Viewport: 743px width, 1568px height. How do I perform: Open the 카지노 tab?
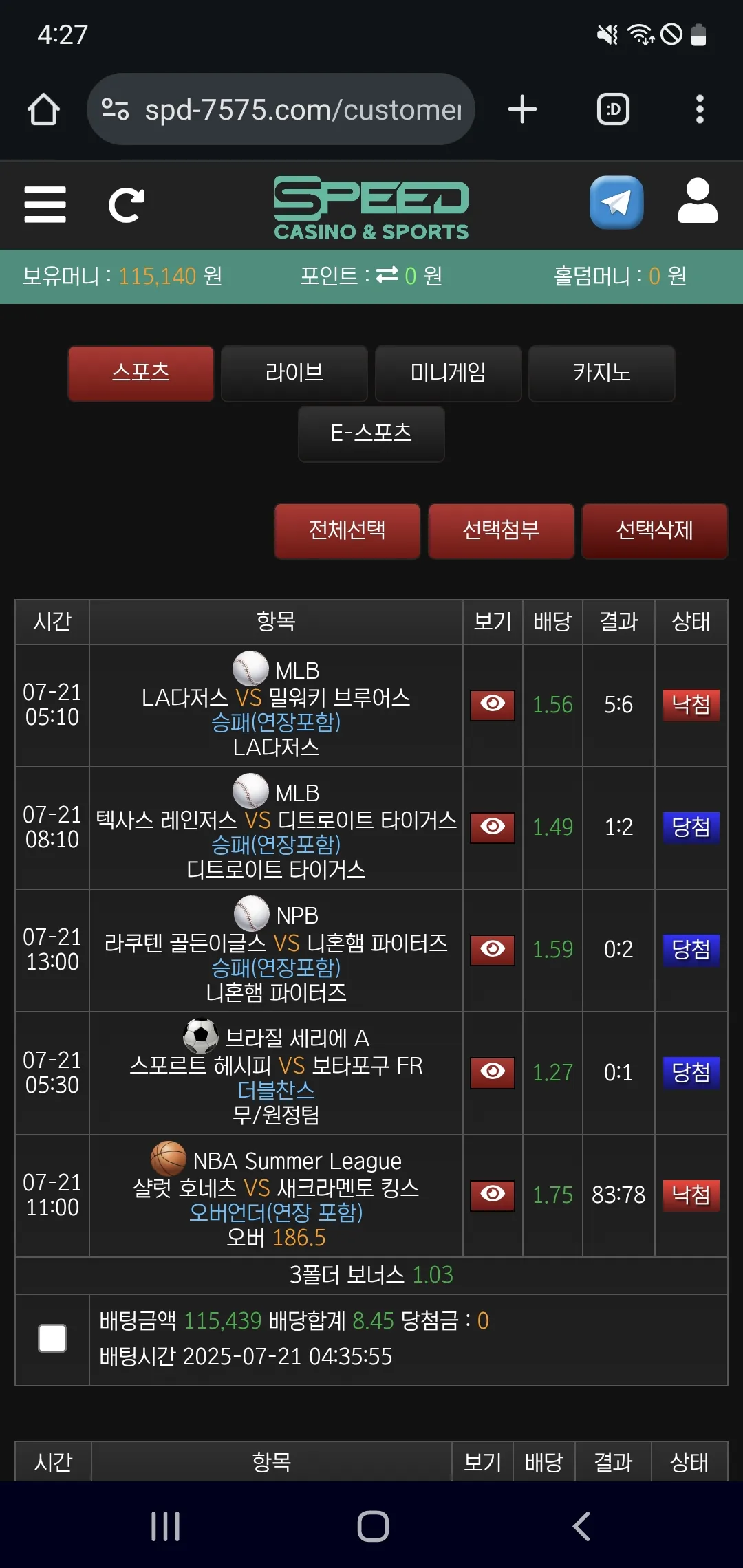(x=601, y=373)
